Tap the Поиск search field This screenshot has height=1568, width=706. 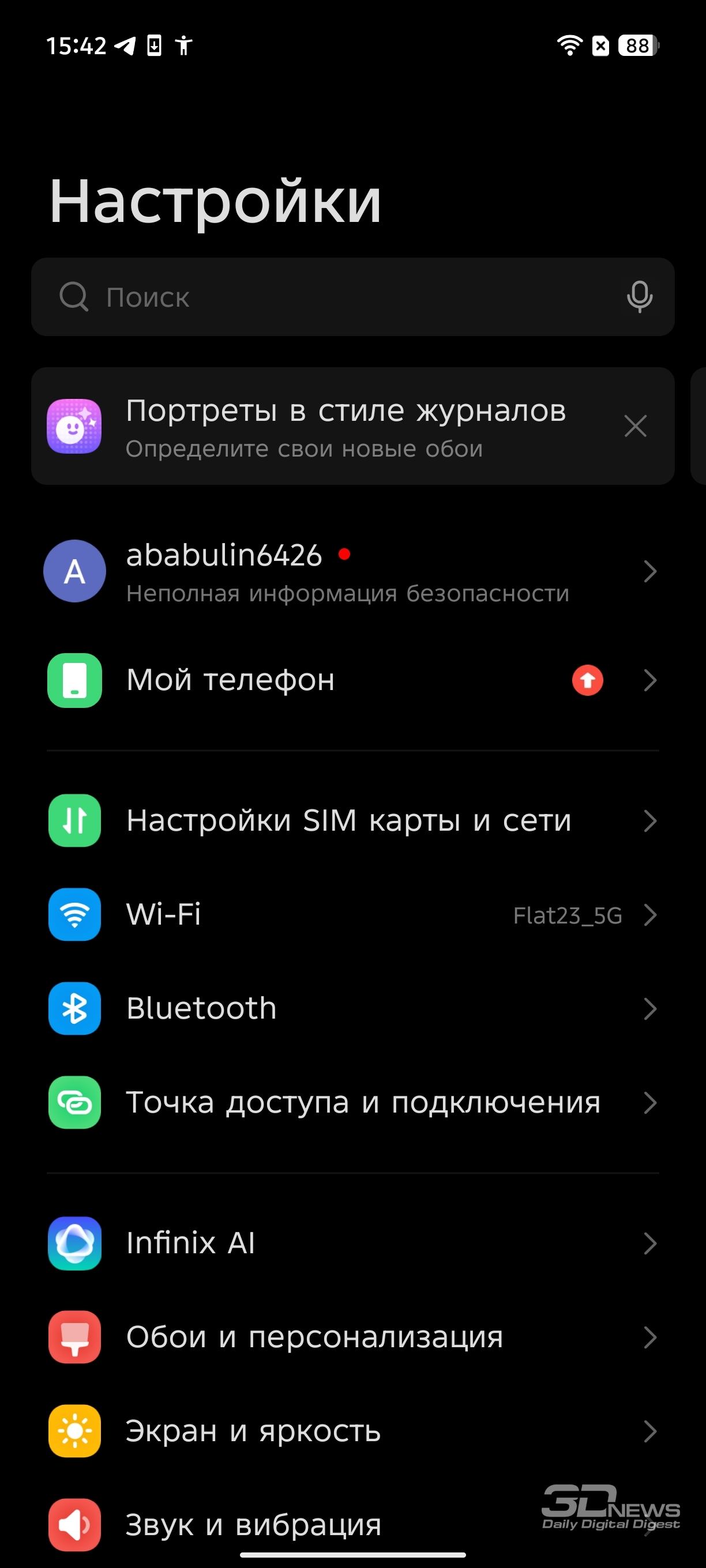352,297
